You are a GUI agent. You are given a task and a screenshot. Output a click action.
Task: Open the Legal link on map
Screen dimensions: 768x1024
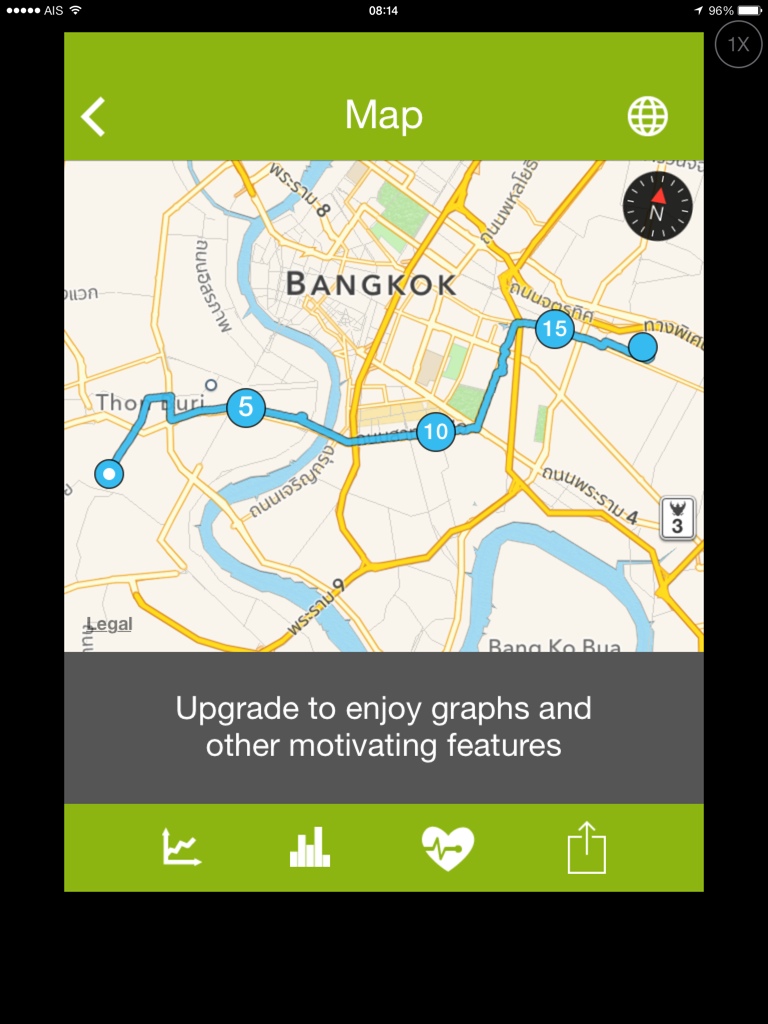pyautogui.click(x=109, y=624)
